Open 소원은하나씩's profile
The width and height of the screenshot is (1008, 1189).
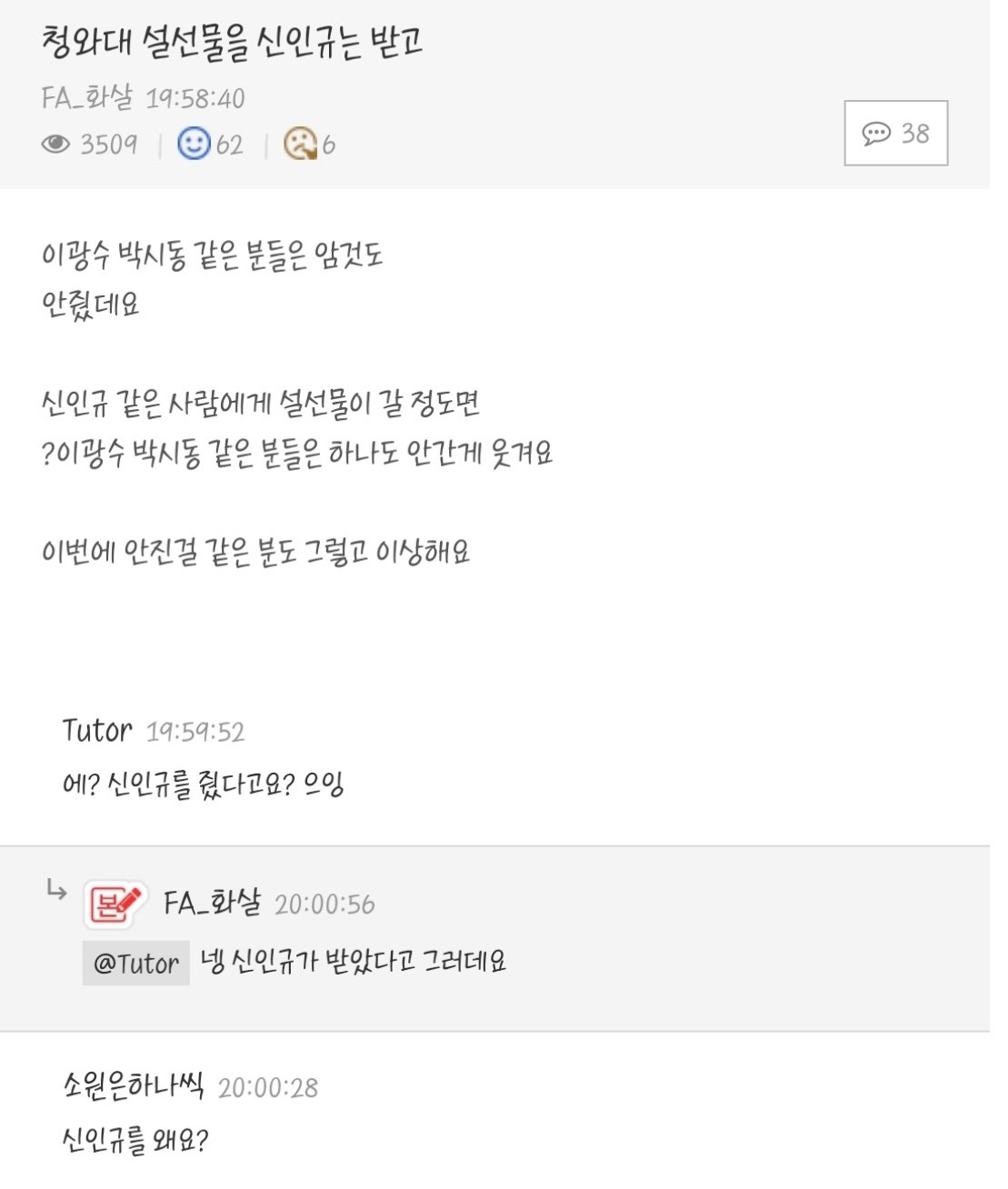click(x=133, y=1085)
